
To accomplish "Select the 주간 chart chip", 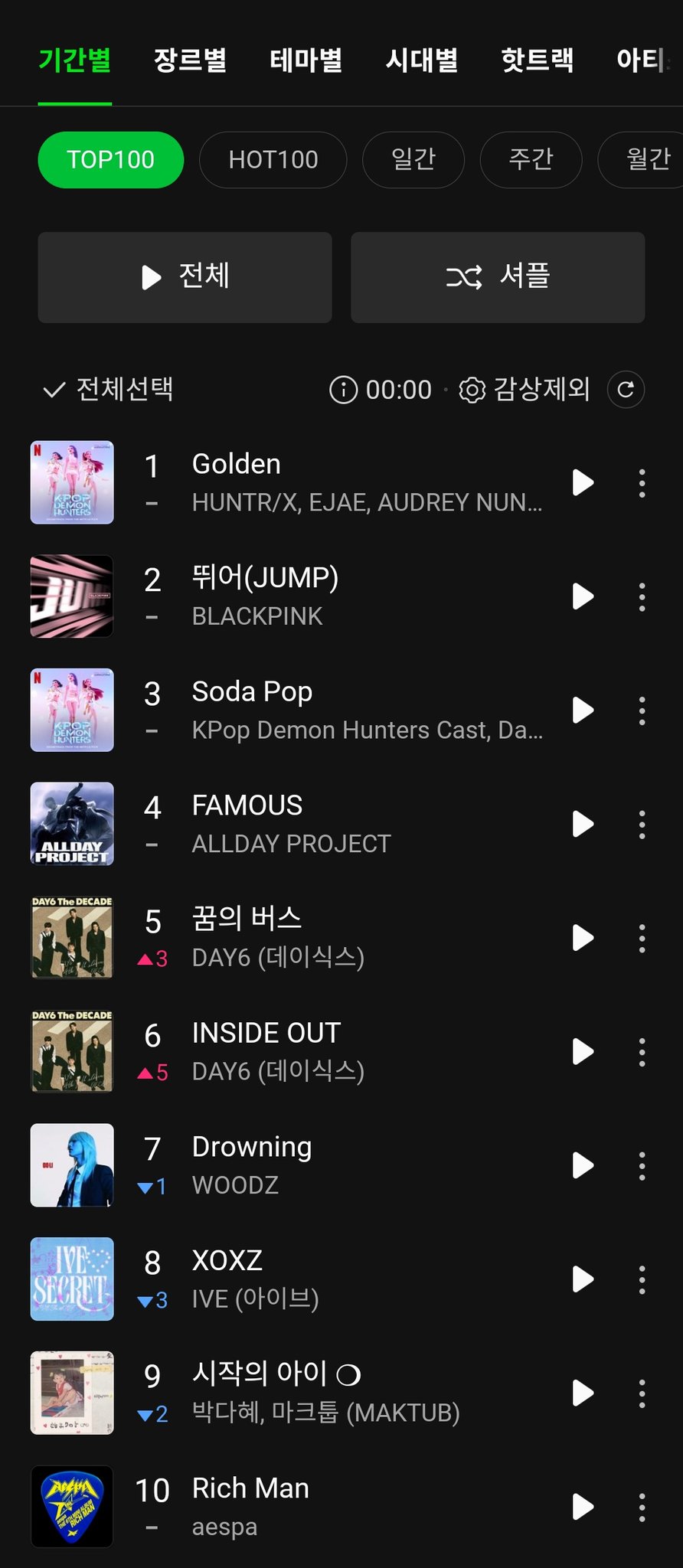I will (x=531, y=160).
